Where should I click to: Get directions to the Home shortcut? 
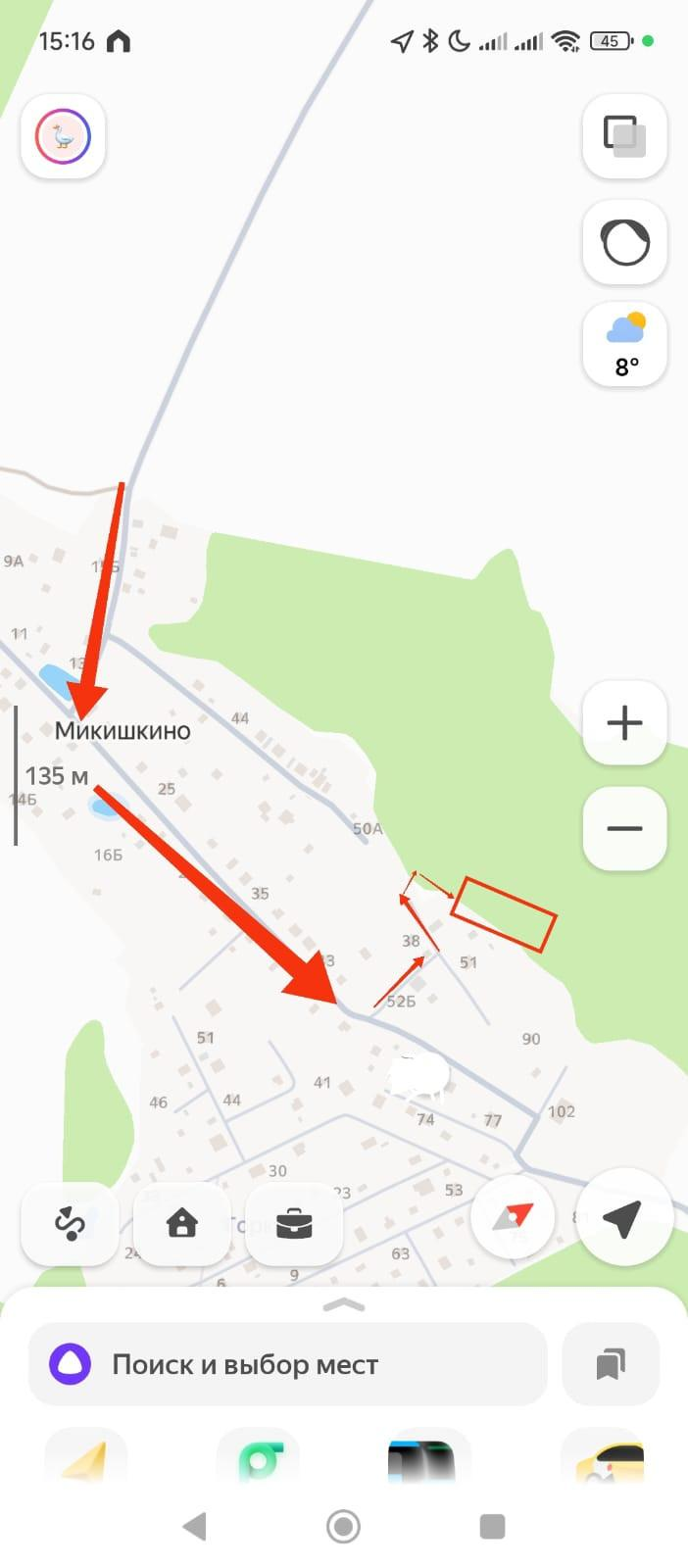point(182,1223)
